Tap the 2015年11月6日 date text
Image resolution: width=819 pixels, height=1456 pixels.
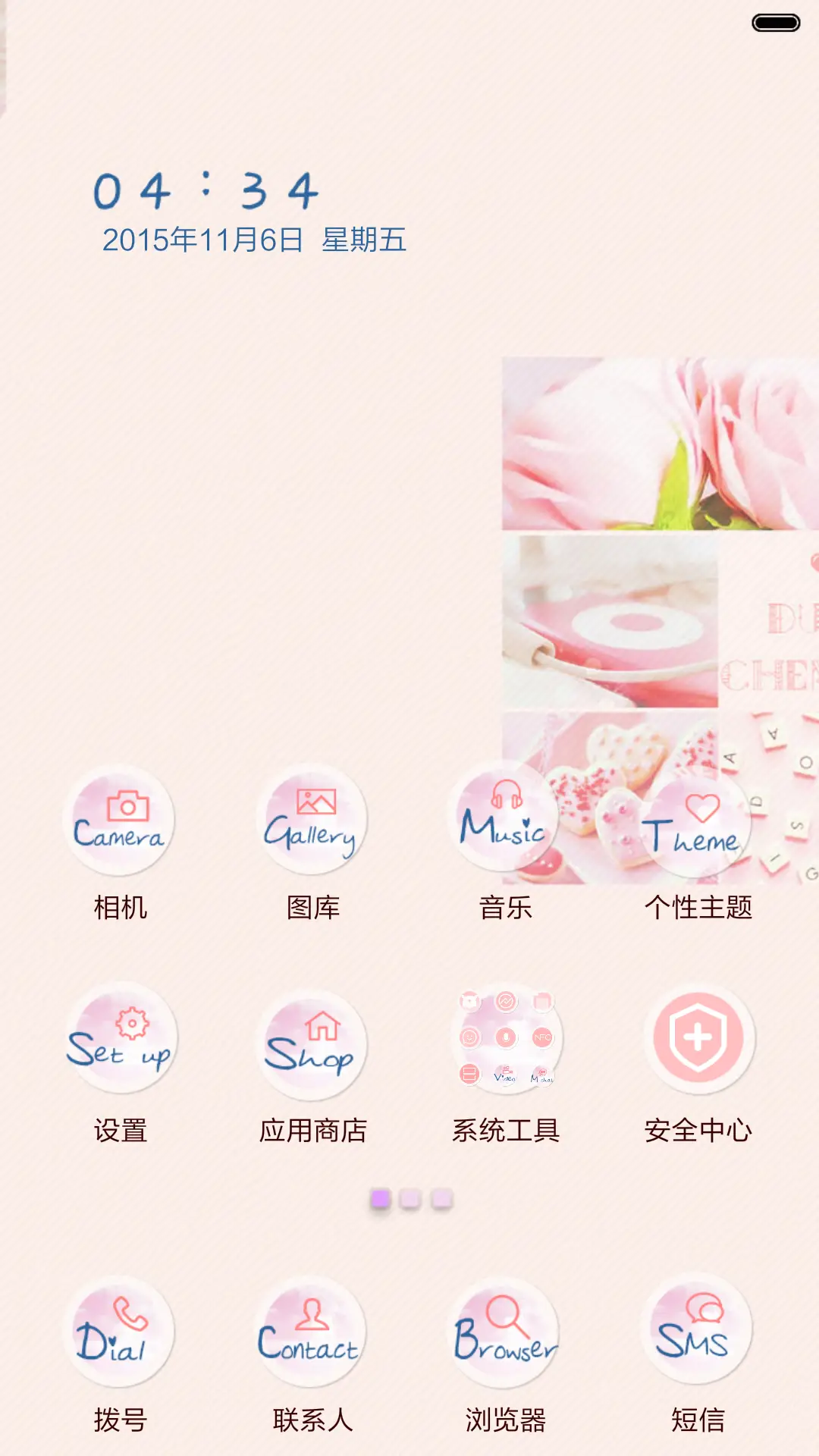point(254,239)
